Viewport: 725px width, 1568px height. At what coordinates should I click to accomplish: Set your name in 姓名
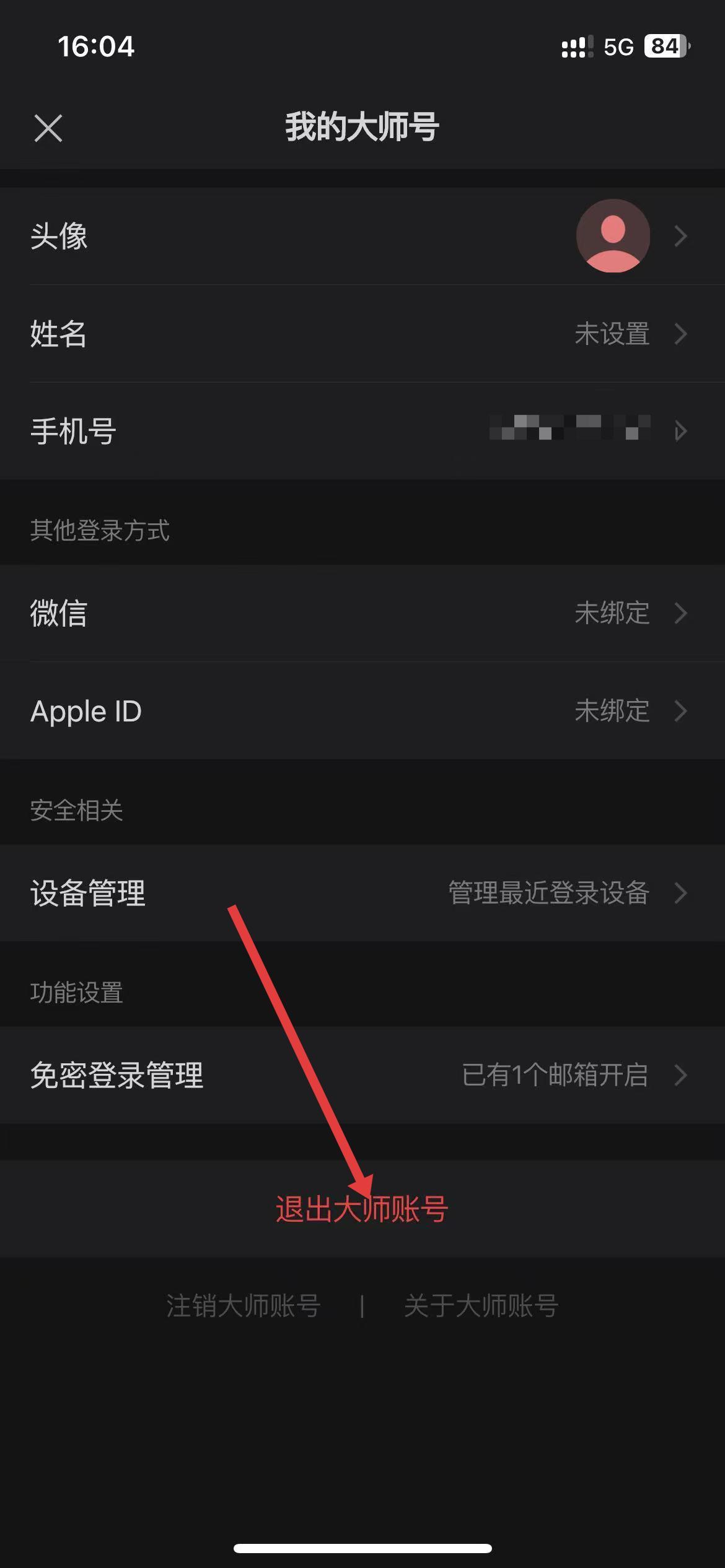click(362, 334)
